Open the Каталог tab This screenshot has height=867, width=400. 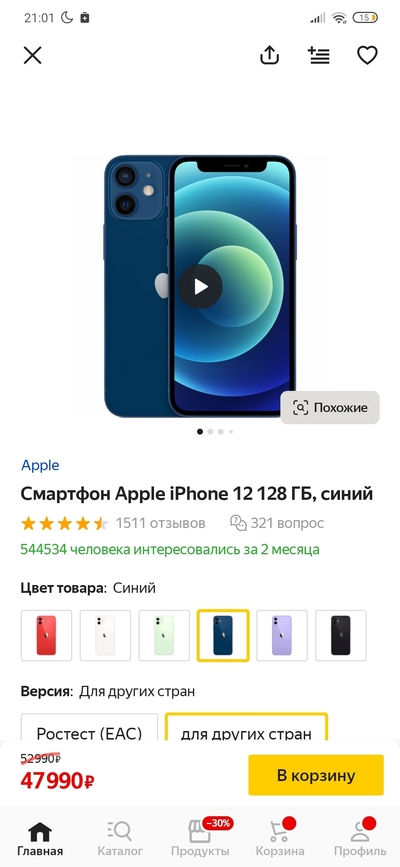coord(120,838)
